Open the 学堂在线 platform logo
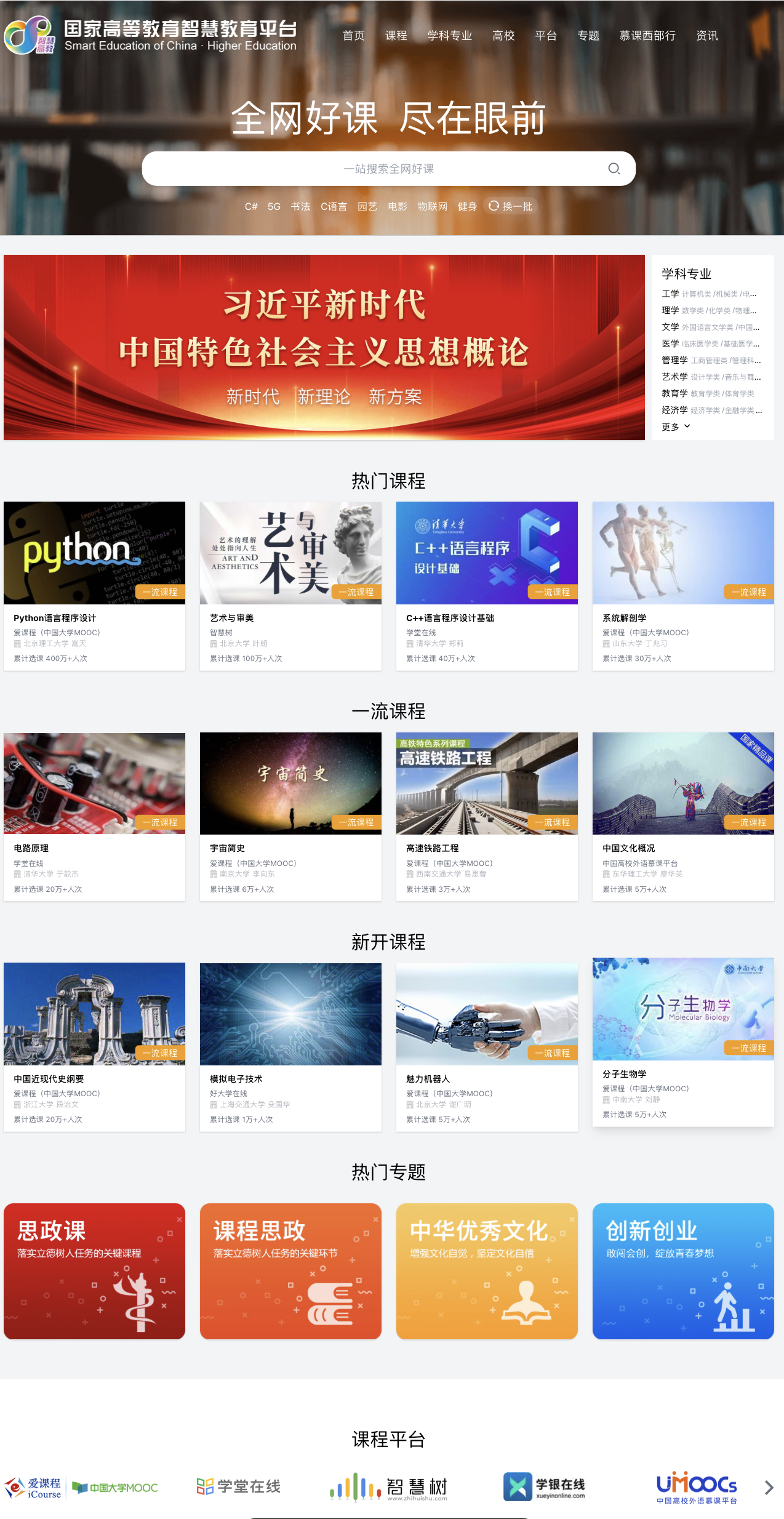 239,1486
